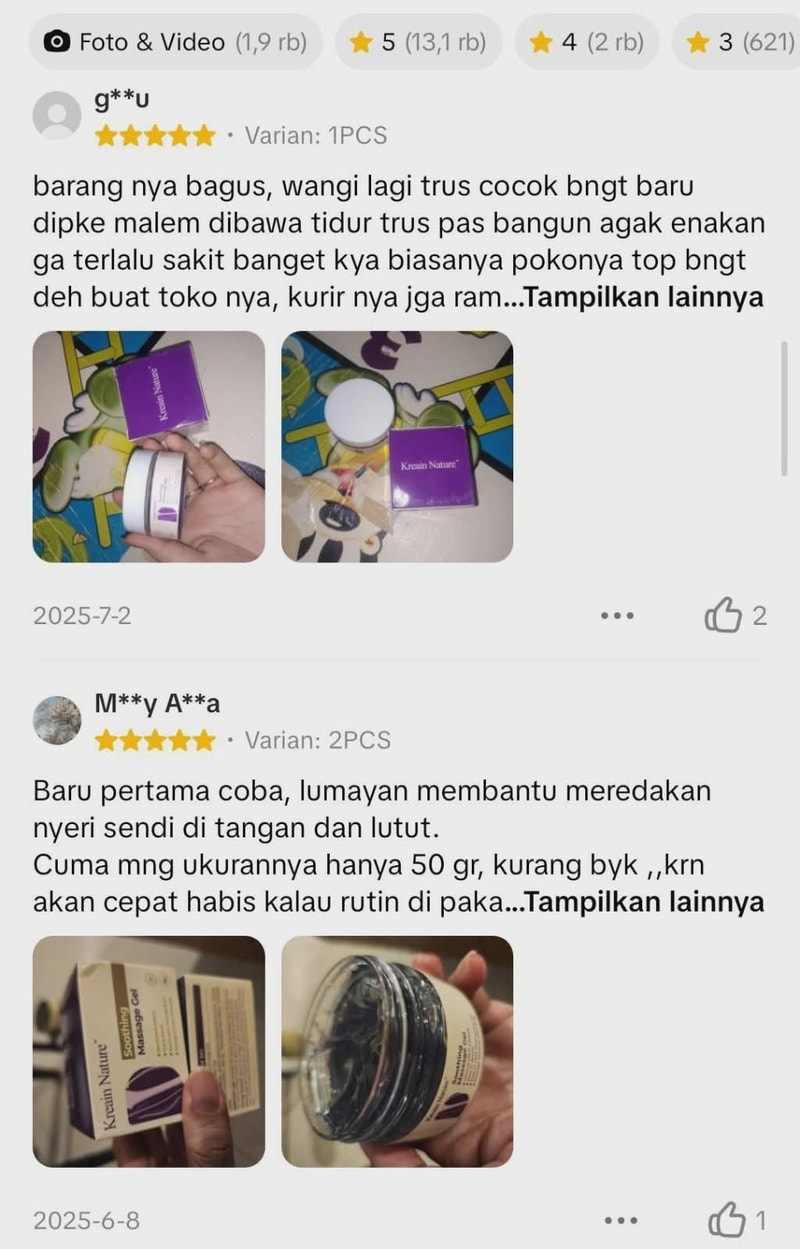View g**u's second photo with white jar
The height and width of the screenshot is (1249, 800).
(397, 446)
